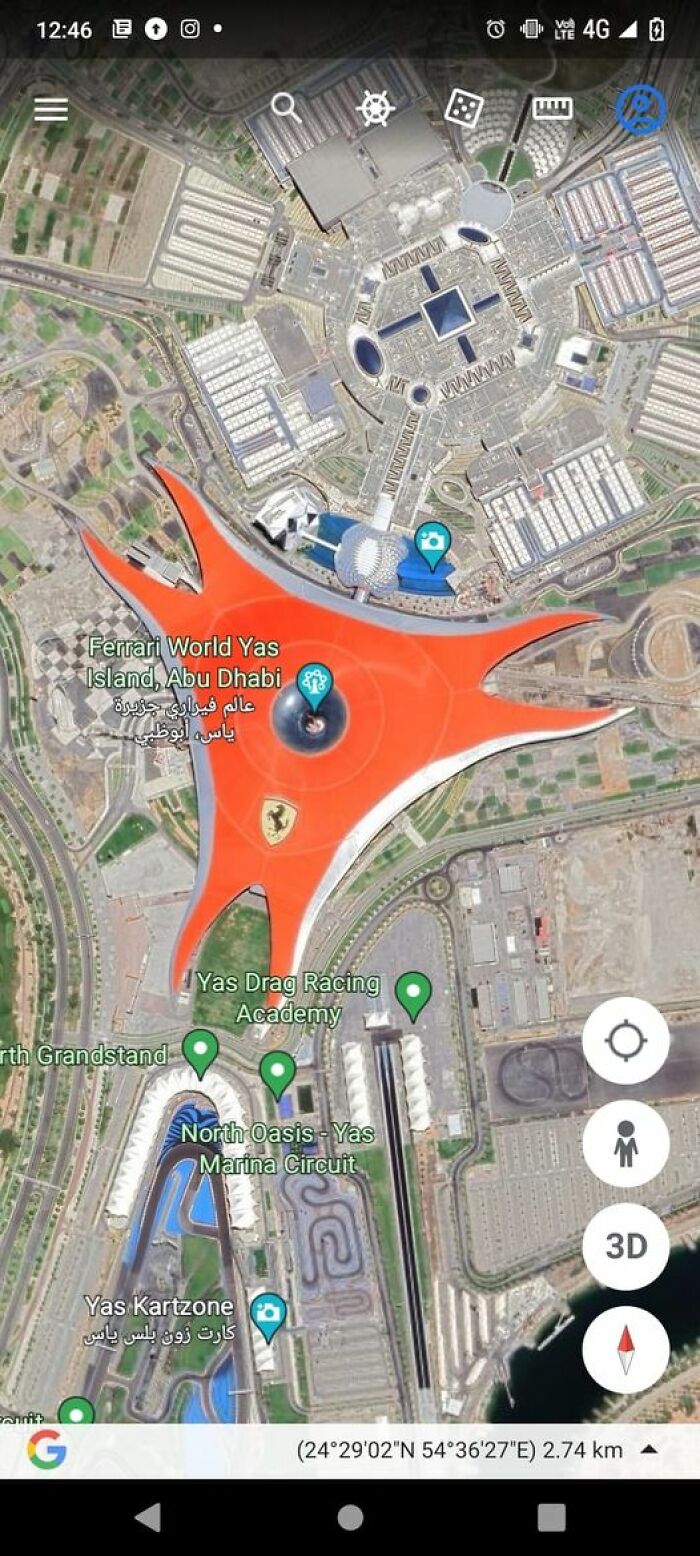Open Voyager ship wheel
Viewport: 700px width, 1556px height.
click(x=375, y=109)
